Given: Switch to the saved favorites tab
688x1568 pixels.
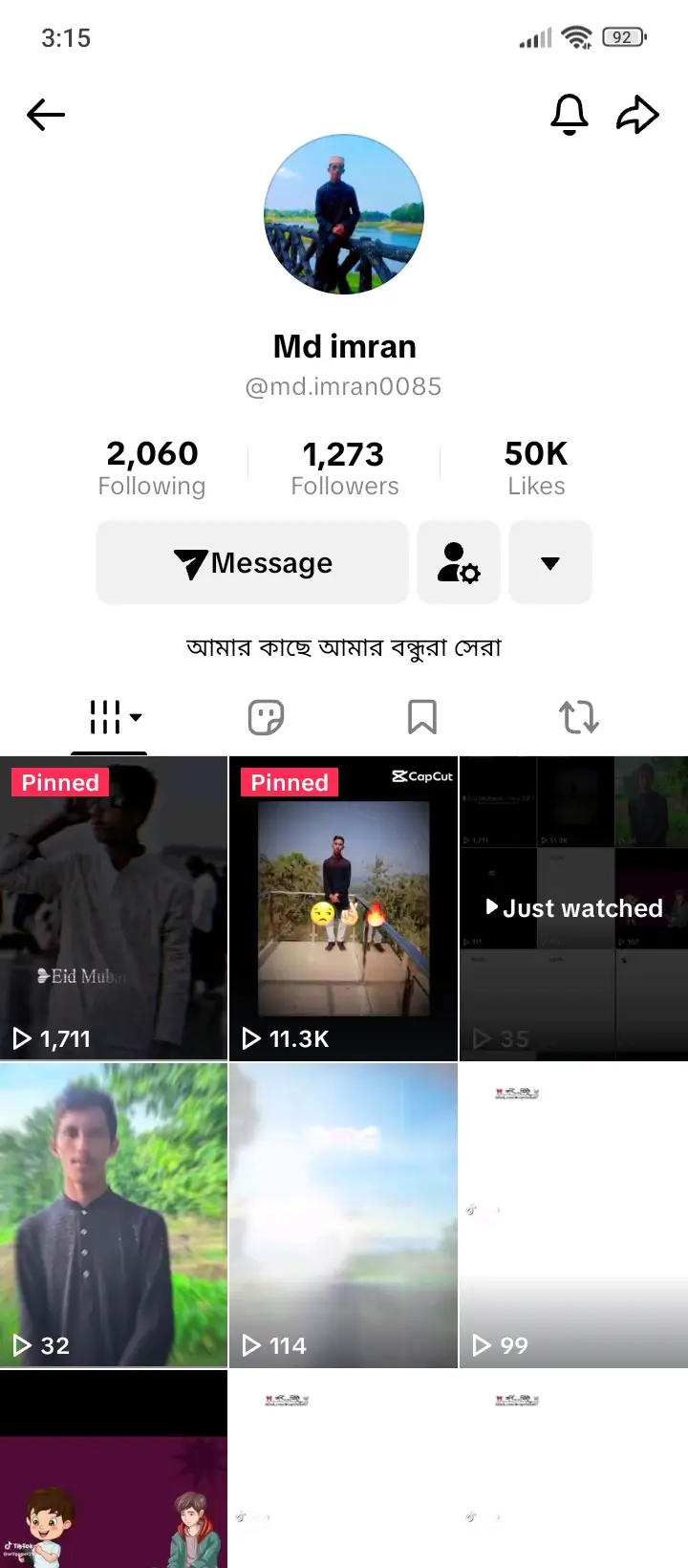Looking at the screenshot, I should click(422, 717).
